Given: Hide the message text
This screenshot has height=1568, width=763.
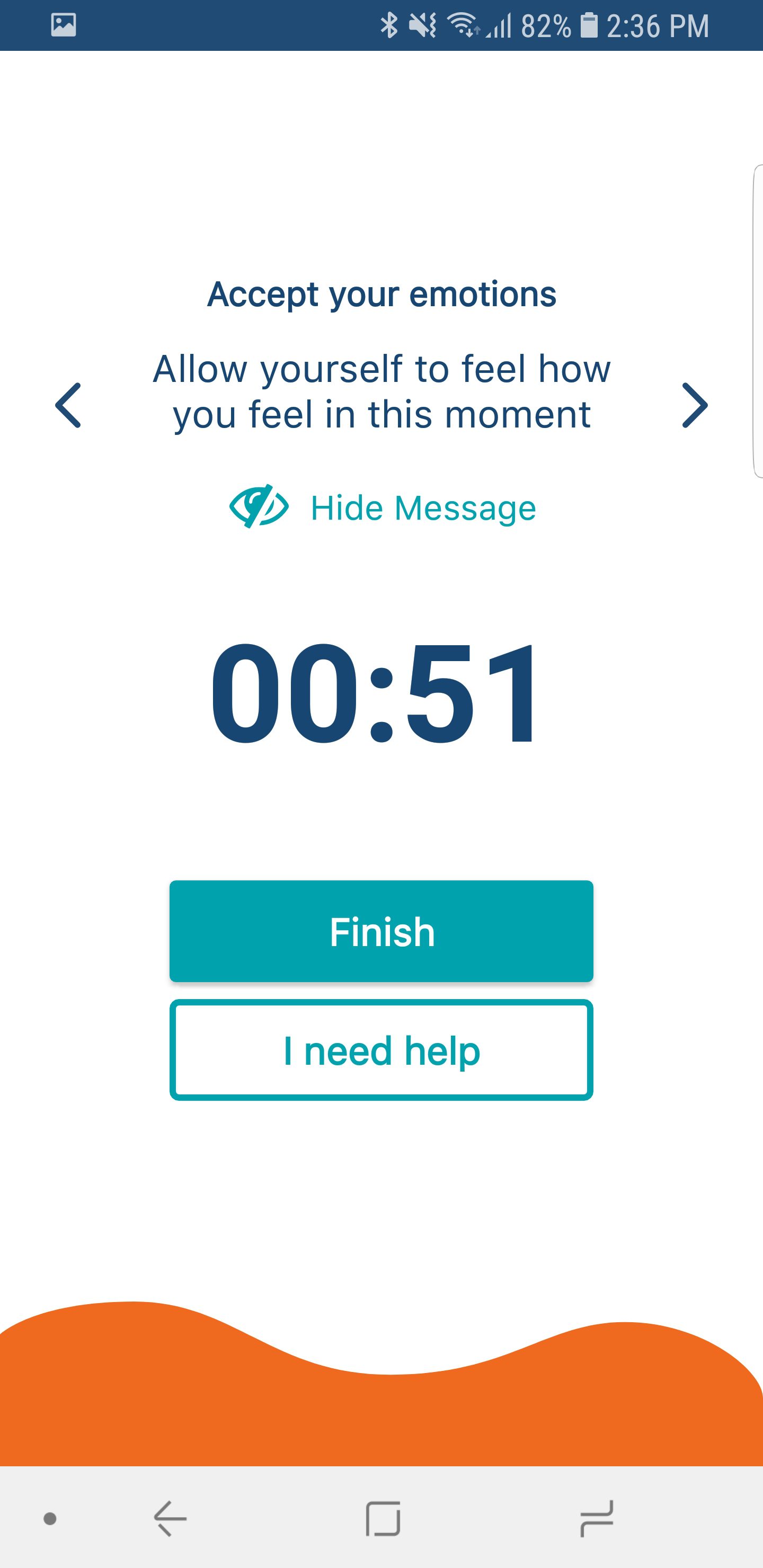Looking at the screenshot, I should point(382,507).
